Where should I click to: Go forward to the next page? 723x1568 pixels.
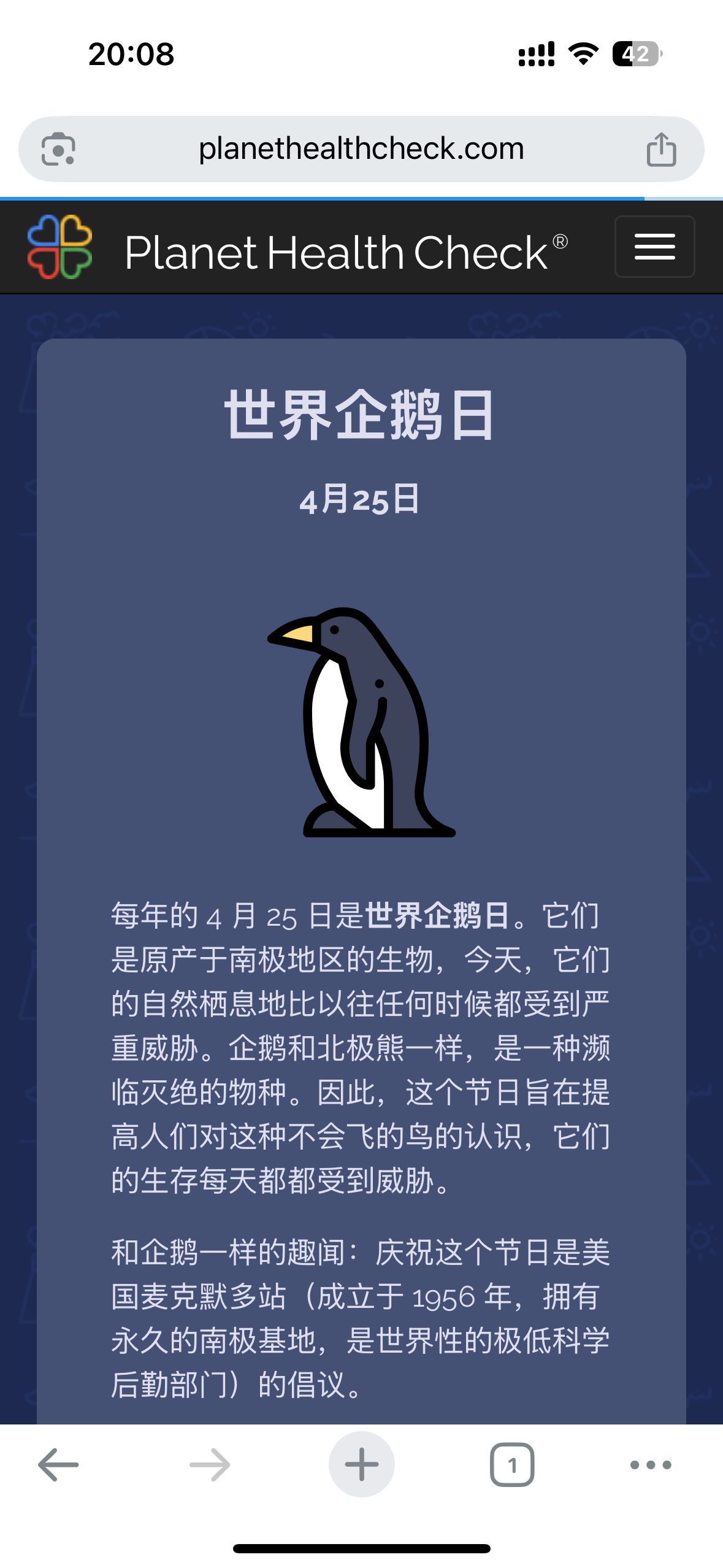(x=210, y=1464)
